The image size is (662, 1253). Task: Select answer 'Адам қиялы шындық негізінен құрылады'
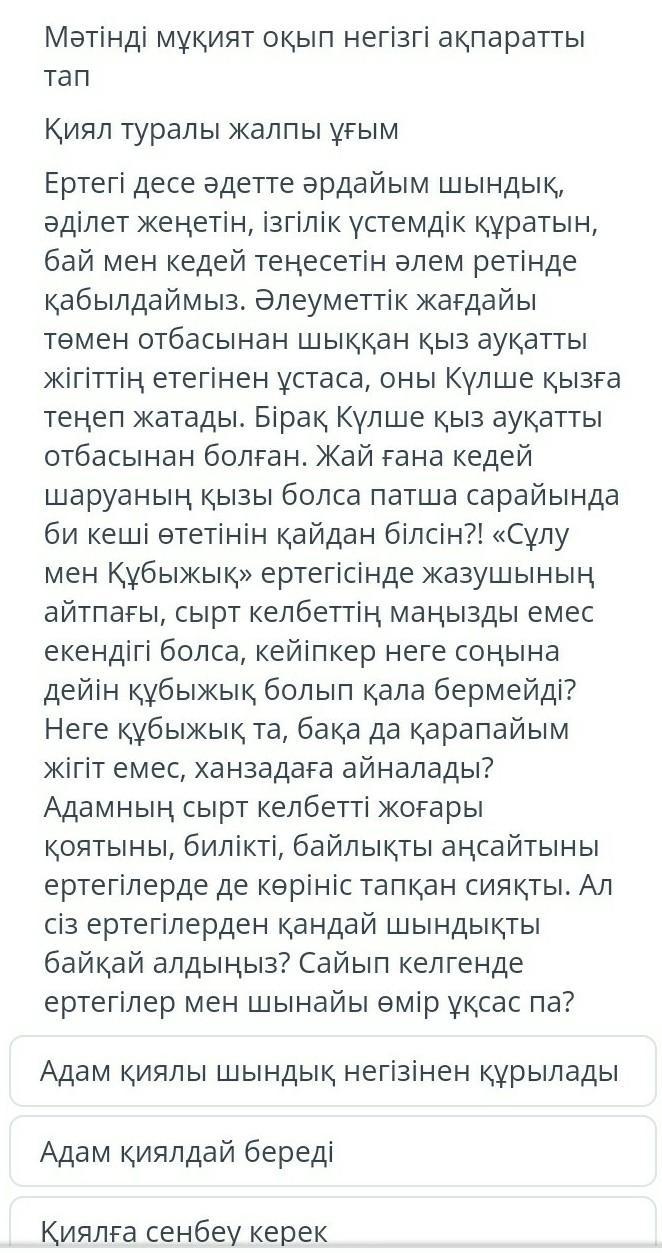(332, 1071)
